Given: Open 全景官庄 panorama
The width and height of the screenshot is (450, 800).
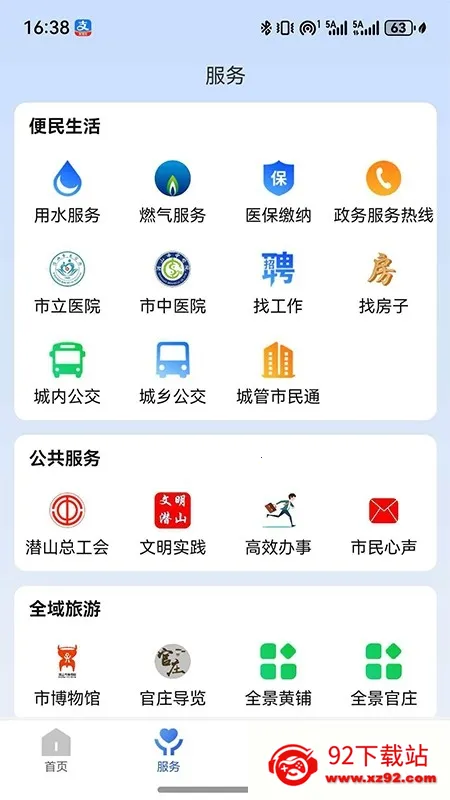Looking at the screenshot, I should click(x=383, y=675).
